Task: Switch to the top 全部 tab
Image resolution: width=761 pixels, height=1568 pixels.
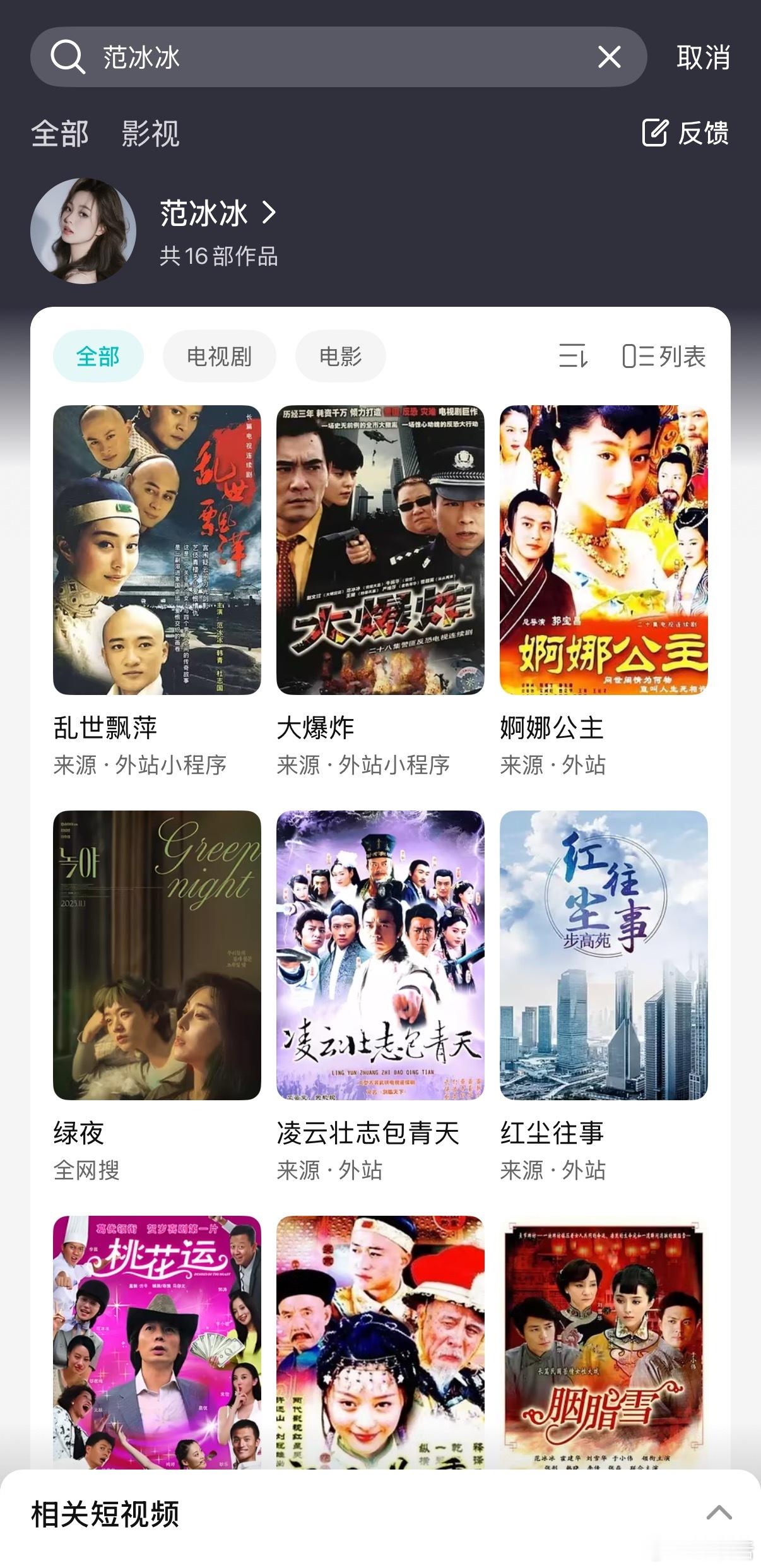Action: (x=60, y=134)
